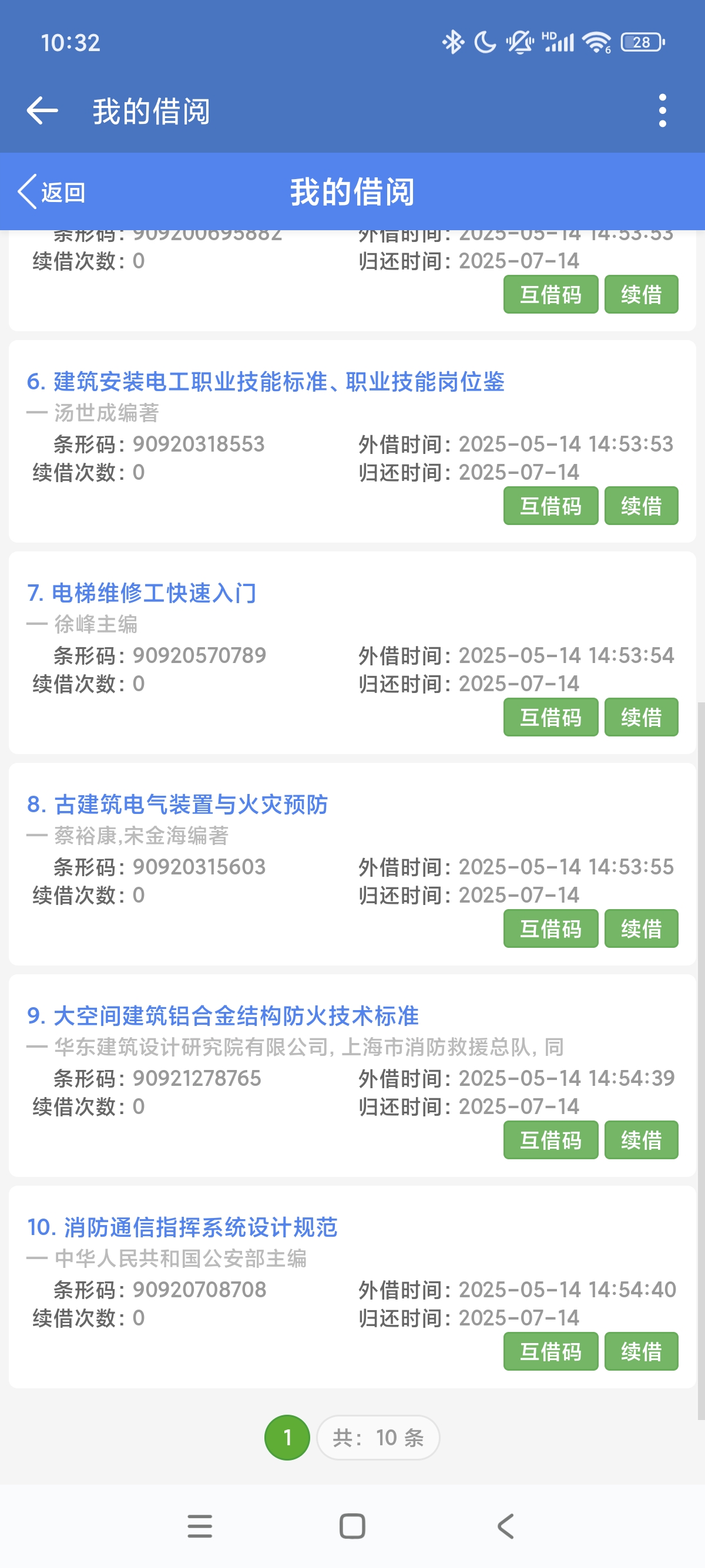Tap the 返回 button in the header
705x1568 pixels.
pos(52,193)
